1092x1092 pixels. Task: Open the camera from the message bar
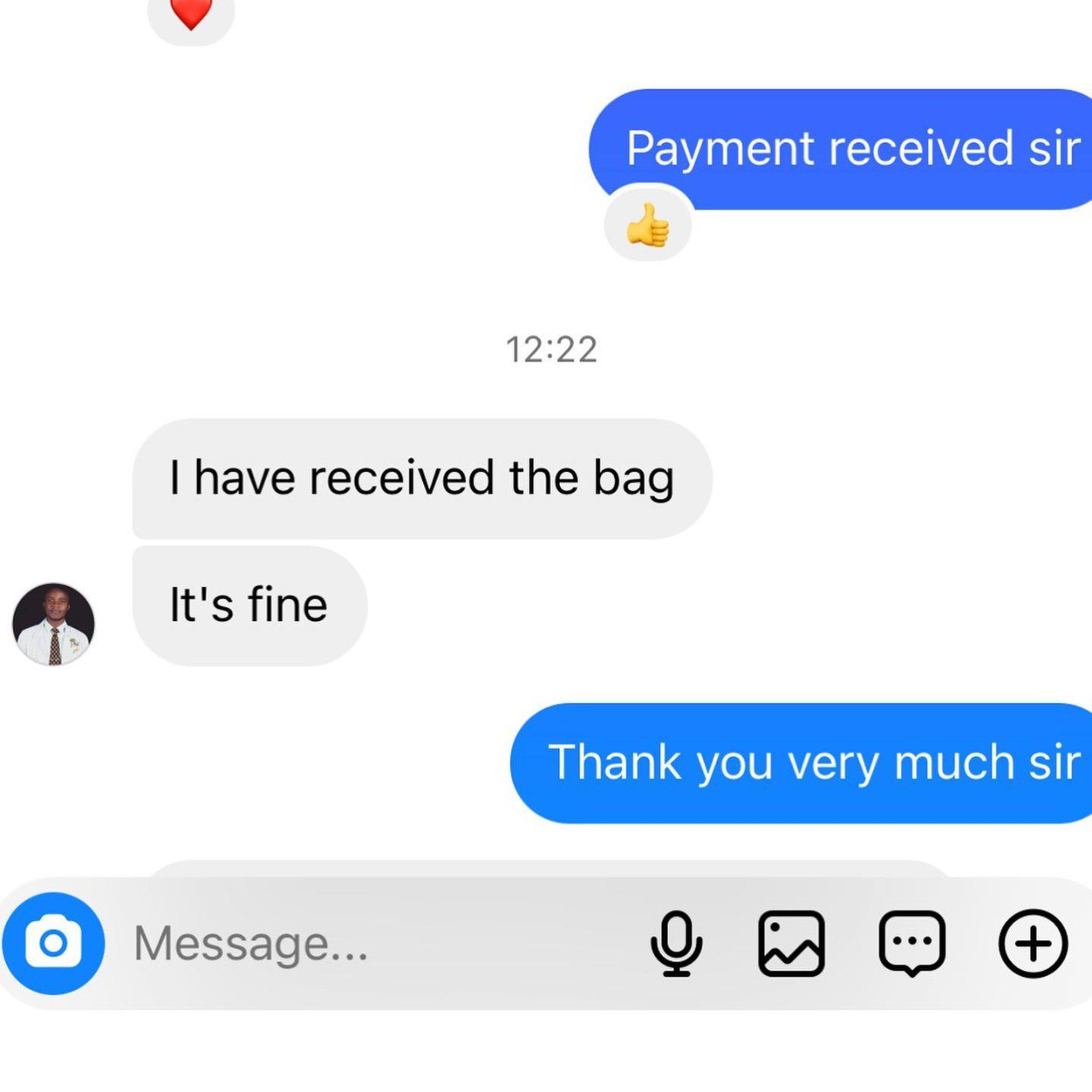pos(53,944)
